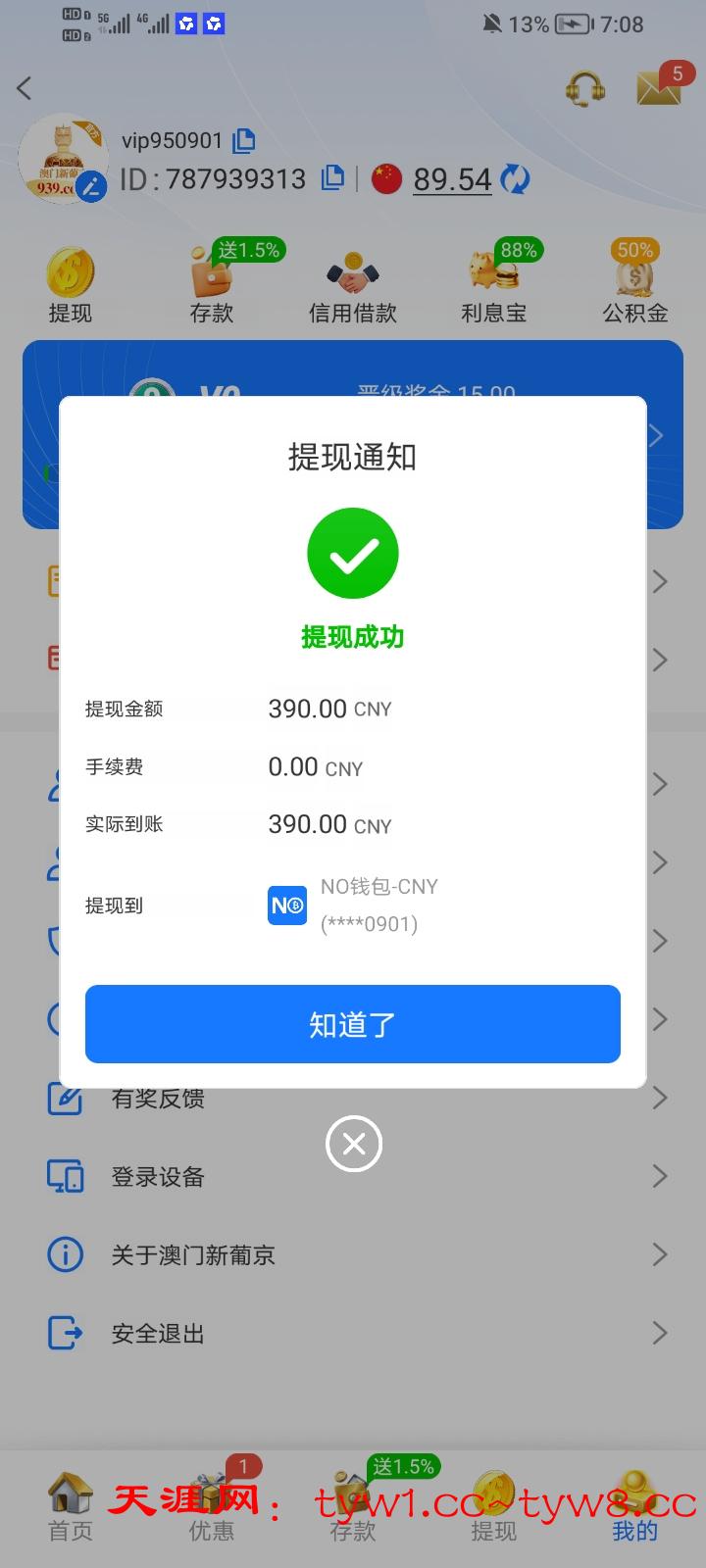Open customer service headset icon
Viewport: 706px width, 1568px height.
click(584, 89)
